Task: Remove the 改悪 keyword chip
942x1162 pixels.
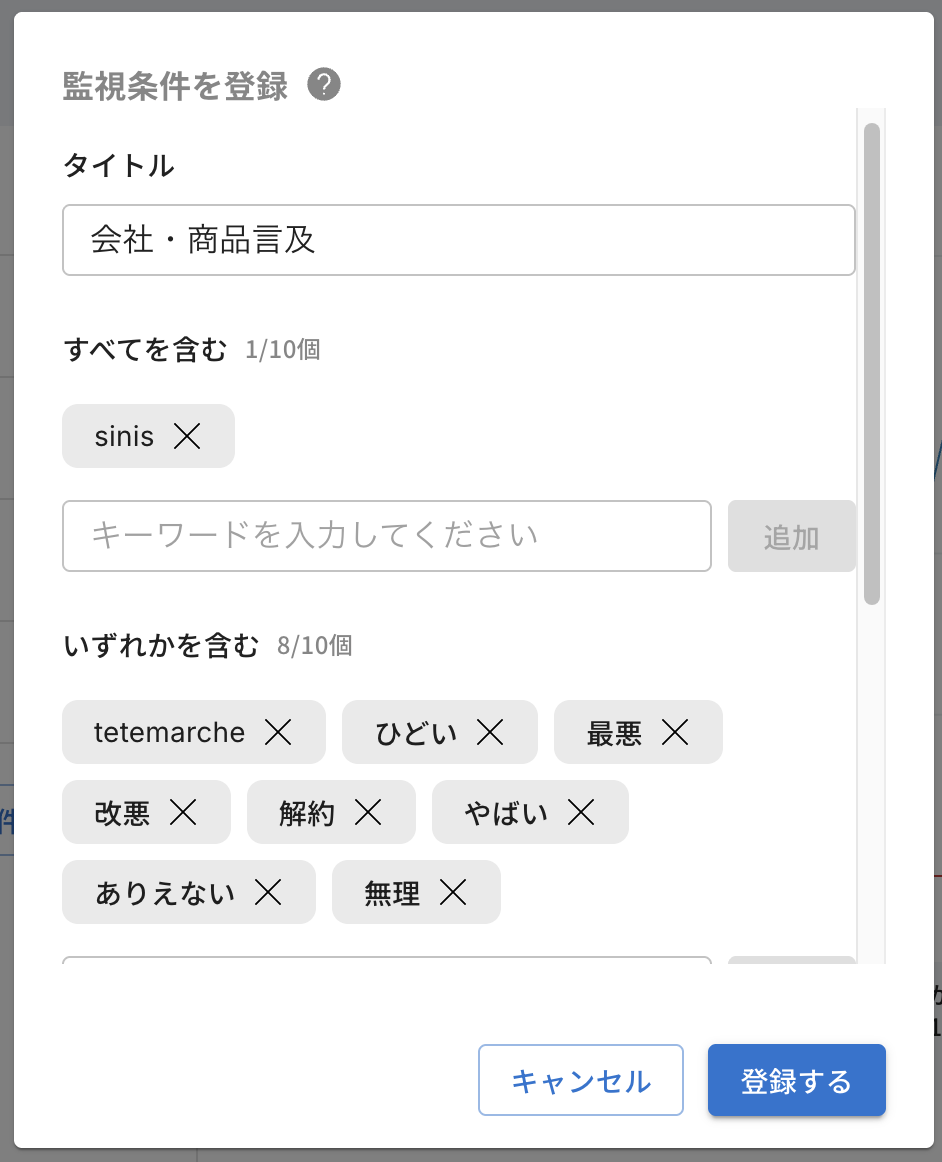Action: coord(183,812)
